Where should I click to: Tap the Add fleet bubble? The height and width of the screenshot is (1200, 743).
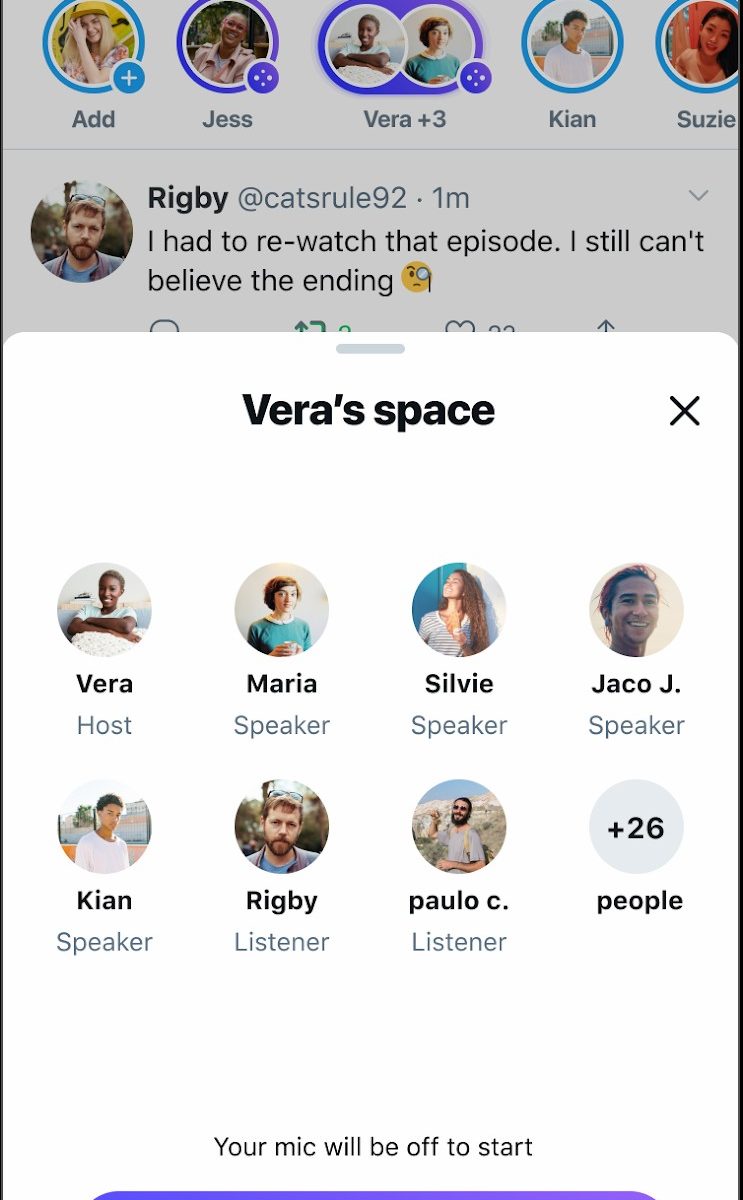coord(93,47)
